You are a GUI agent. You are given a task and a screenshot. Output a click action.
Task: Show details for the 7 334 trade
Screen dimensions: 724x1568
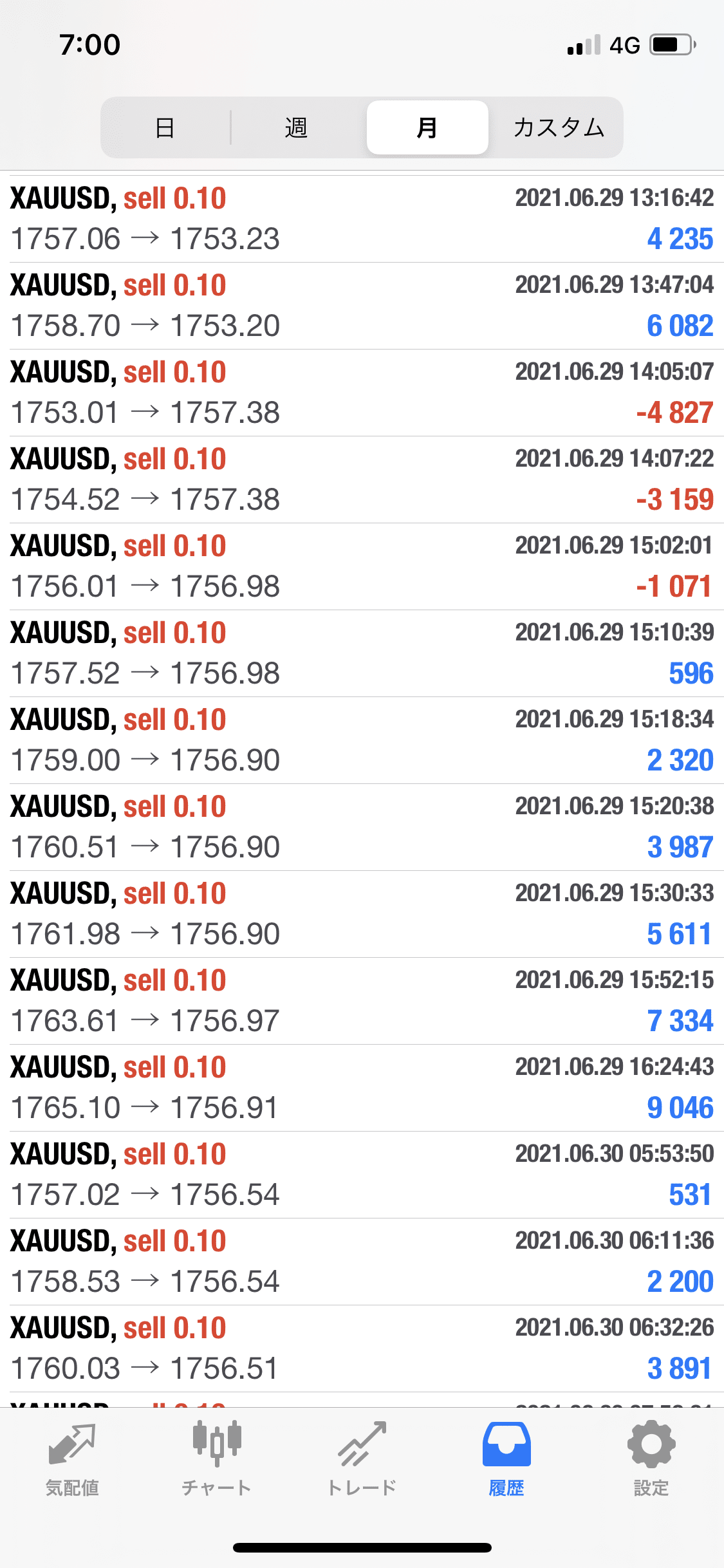tap(362, 1000)
